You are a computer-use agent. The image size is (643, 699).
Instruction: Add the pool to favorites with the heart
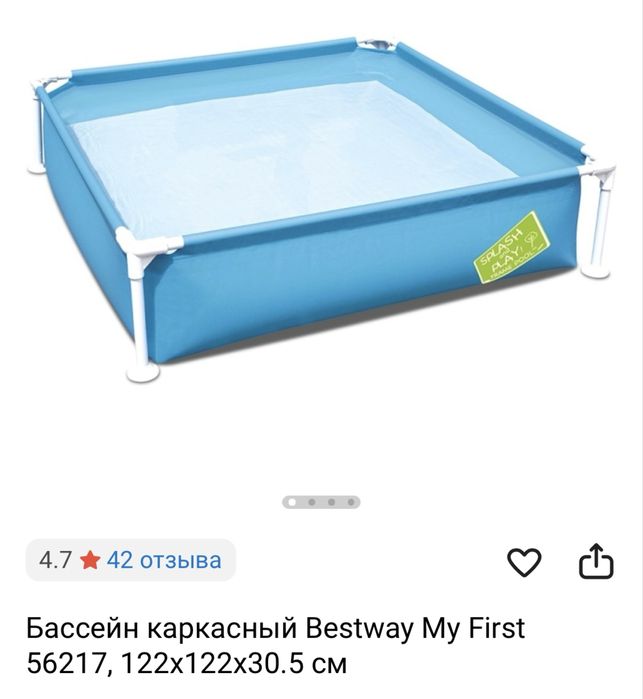pyautogui.click(x=524, y=562)
